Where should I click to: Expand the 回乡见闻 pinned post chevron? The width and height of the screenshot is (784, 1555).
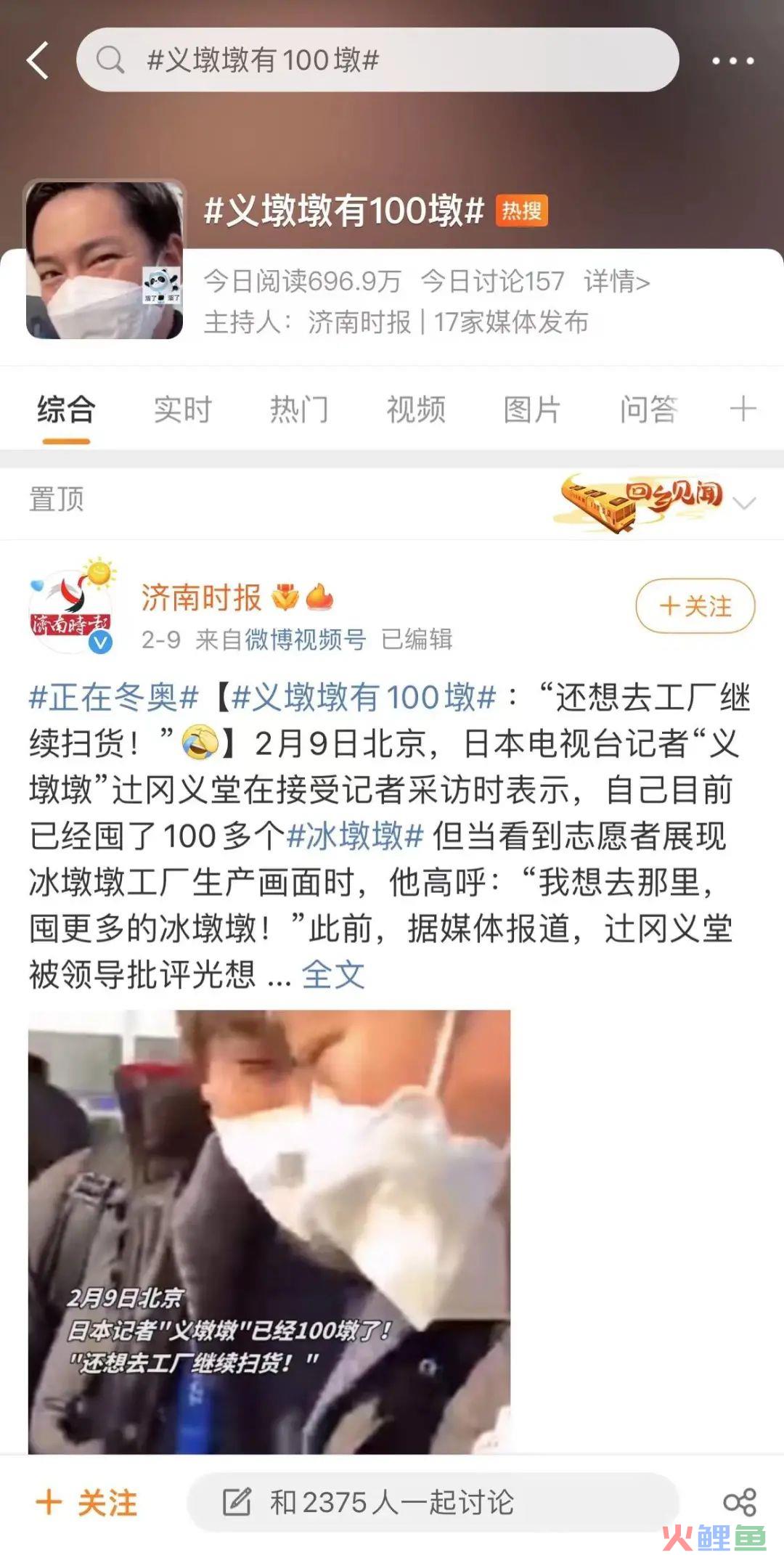(x=745, y=502)
